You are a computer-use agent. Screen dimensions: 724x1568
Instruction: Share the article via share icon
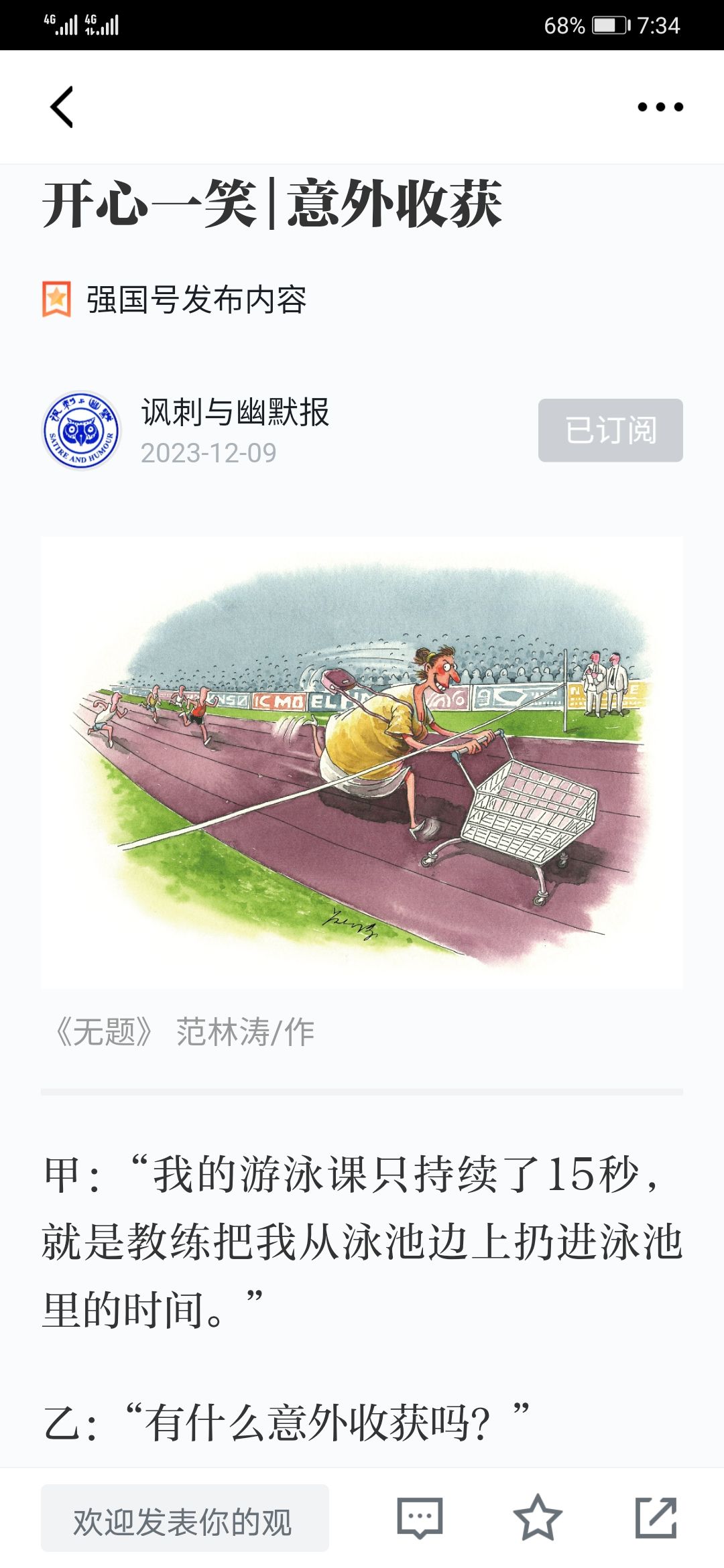[x=656, y=1518]
